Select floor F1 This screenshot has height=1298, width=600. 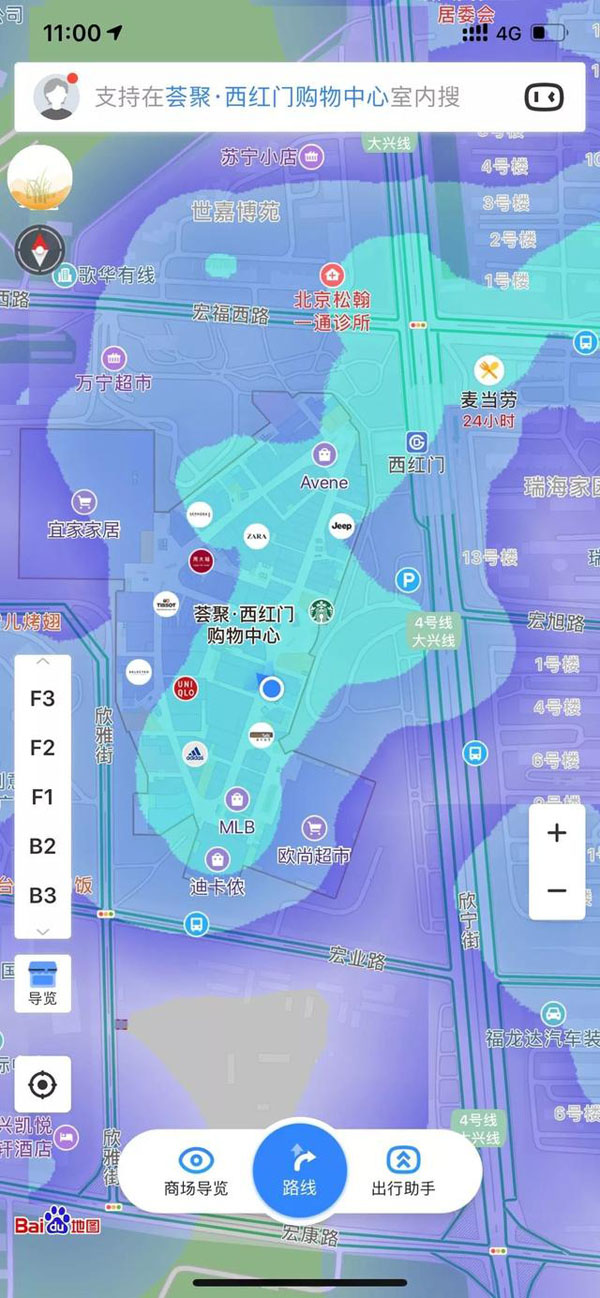42,797
